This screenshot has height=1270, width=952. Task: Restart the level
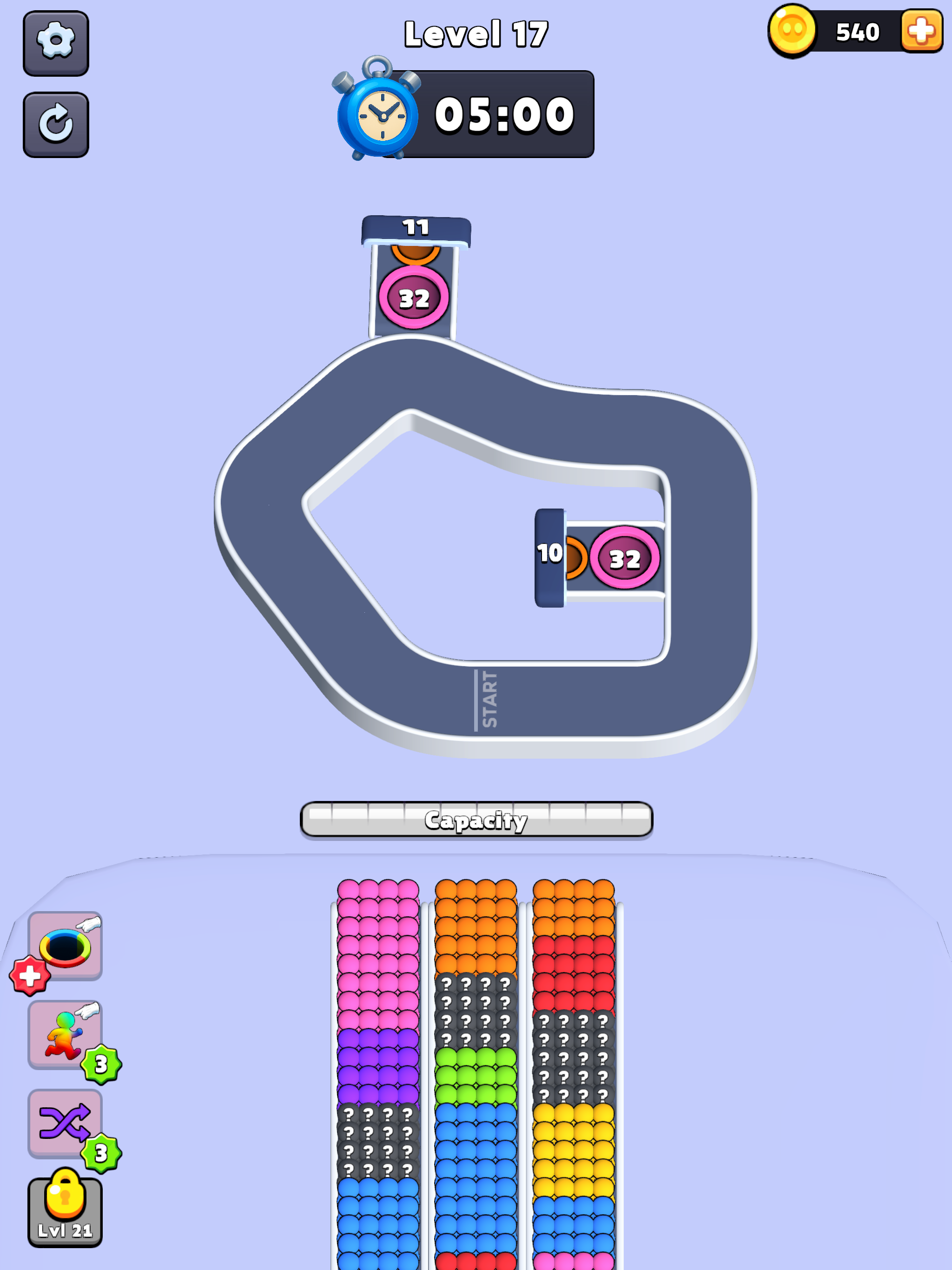pos(56,125)
